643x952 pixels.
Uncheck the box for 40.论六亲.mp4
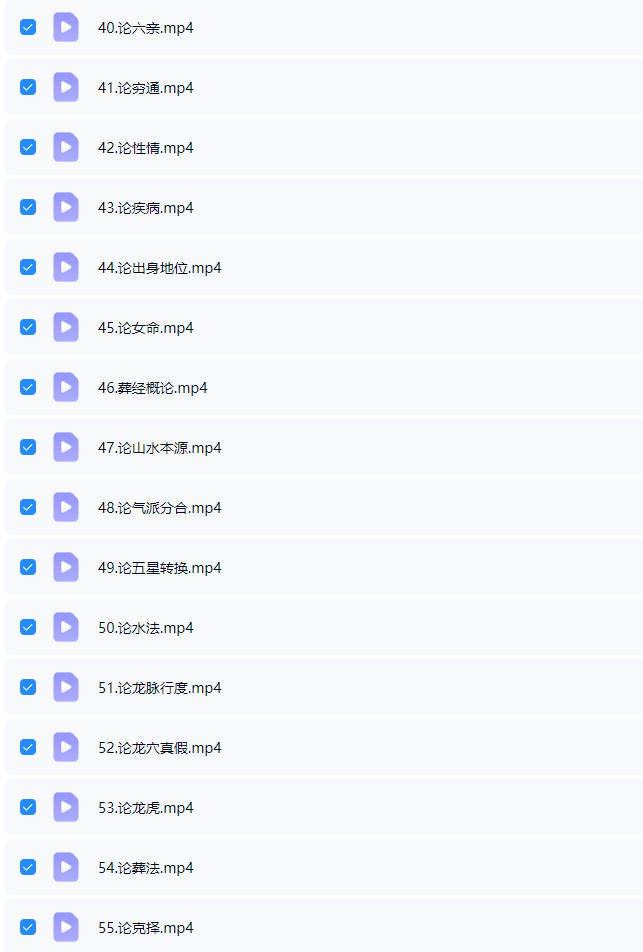click(x=28, y=27)
